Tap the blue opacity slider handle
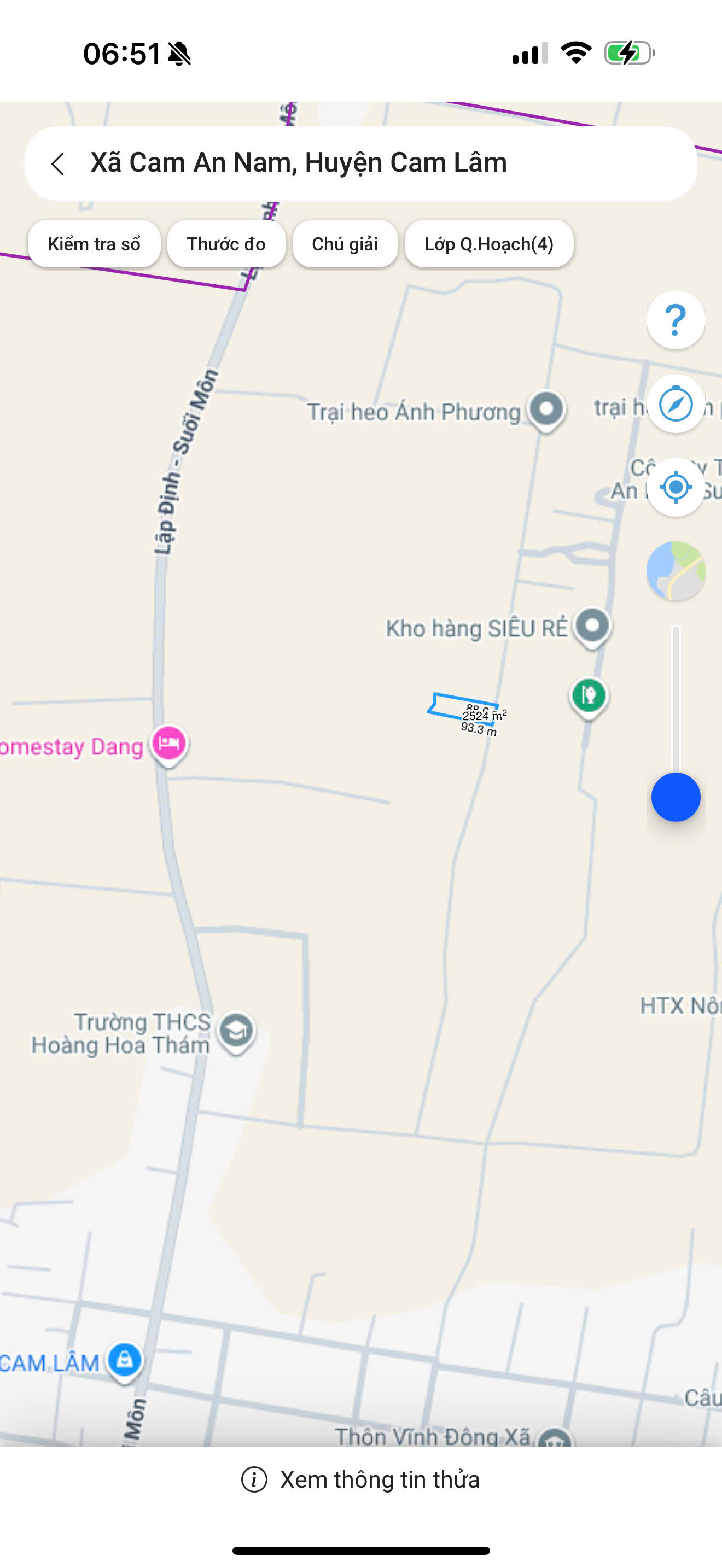 [675, 797]
